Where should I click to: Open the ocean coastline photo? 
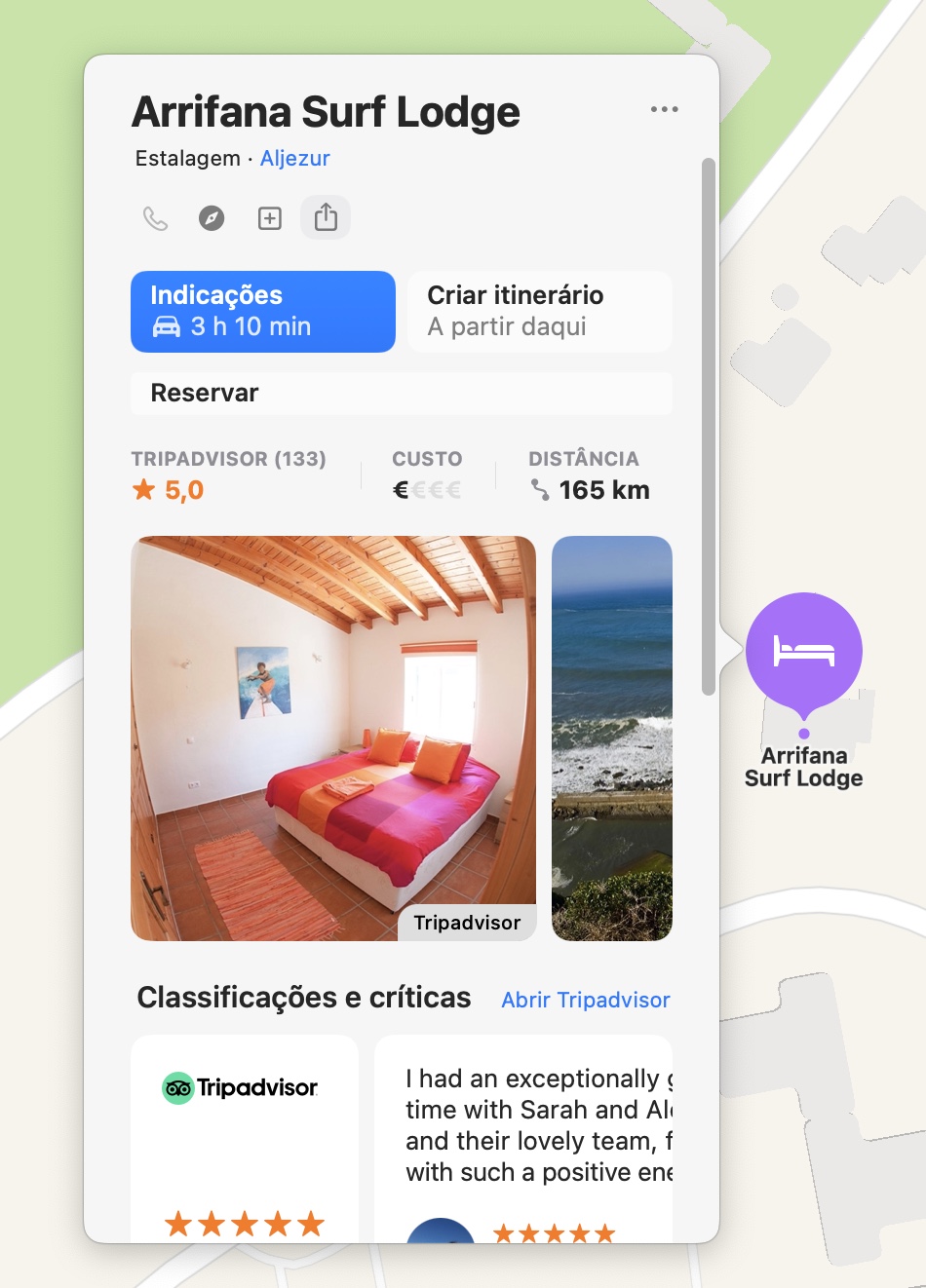612,738
